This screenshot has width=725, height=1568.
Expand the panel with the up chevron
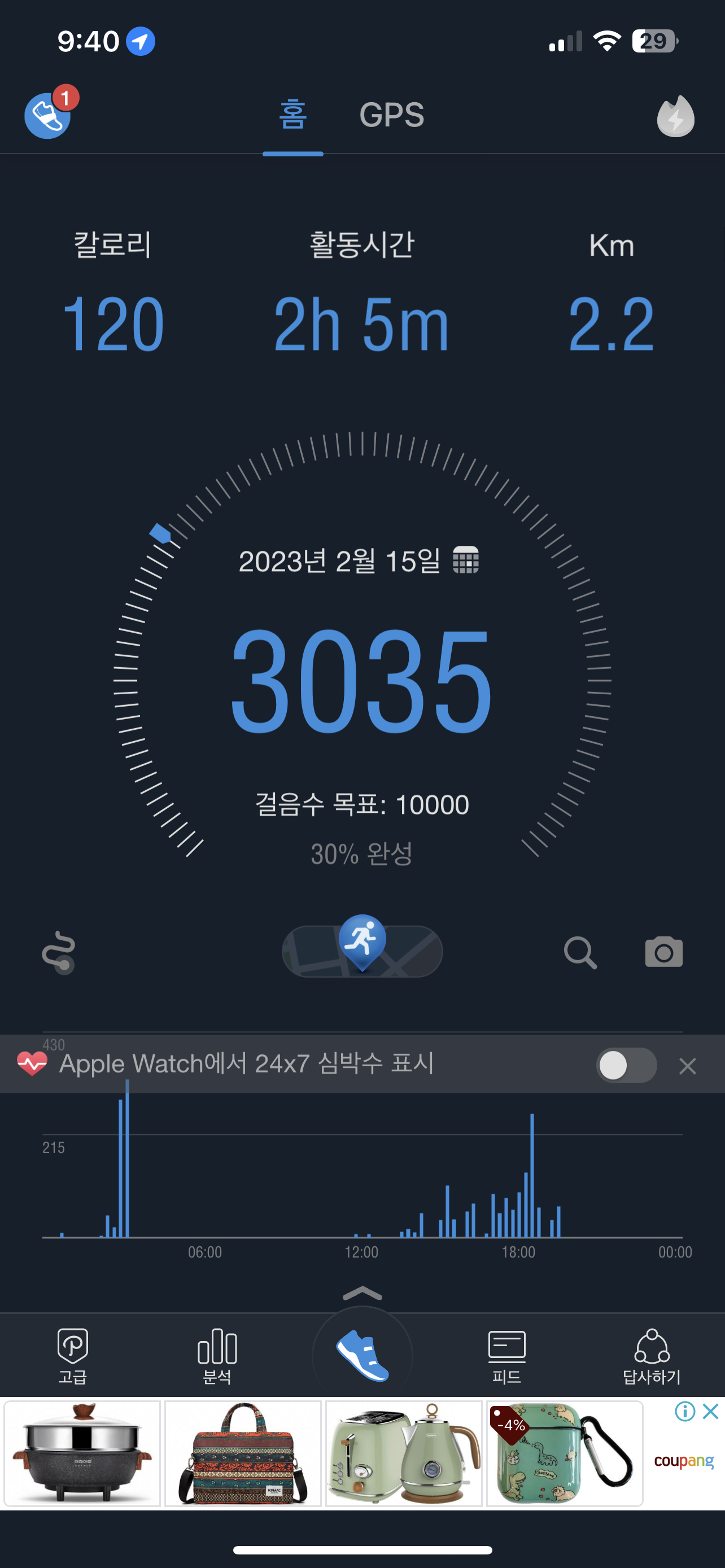pos(362,1294)
